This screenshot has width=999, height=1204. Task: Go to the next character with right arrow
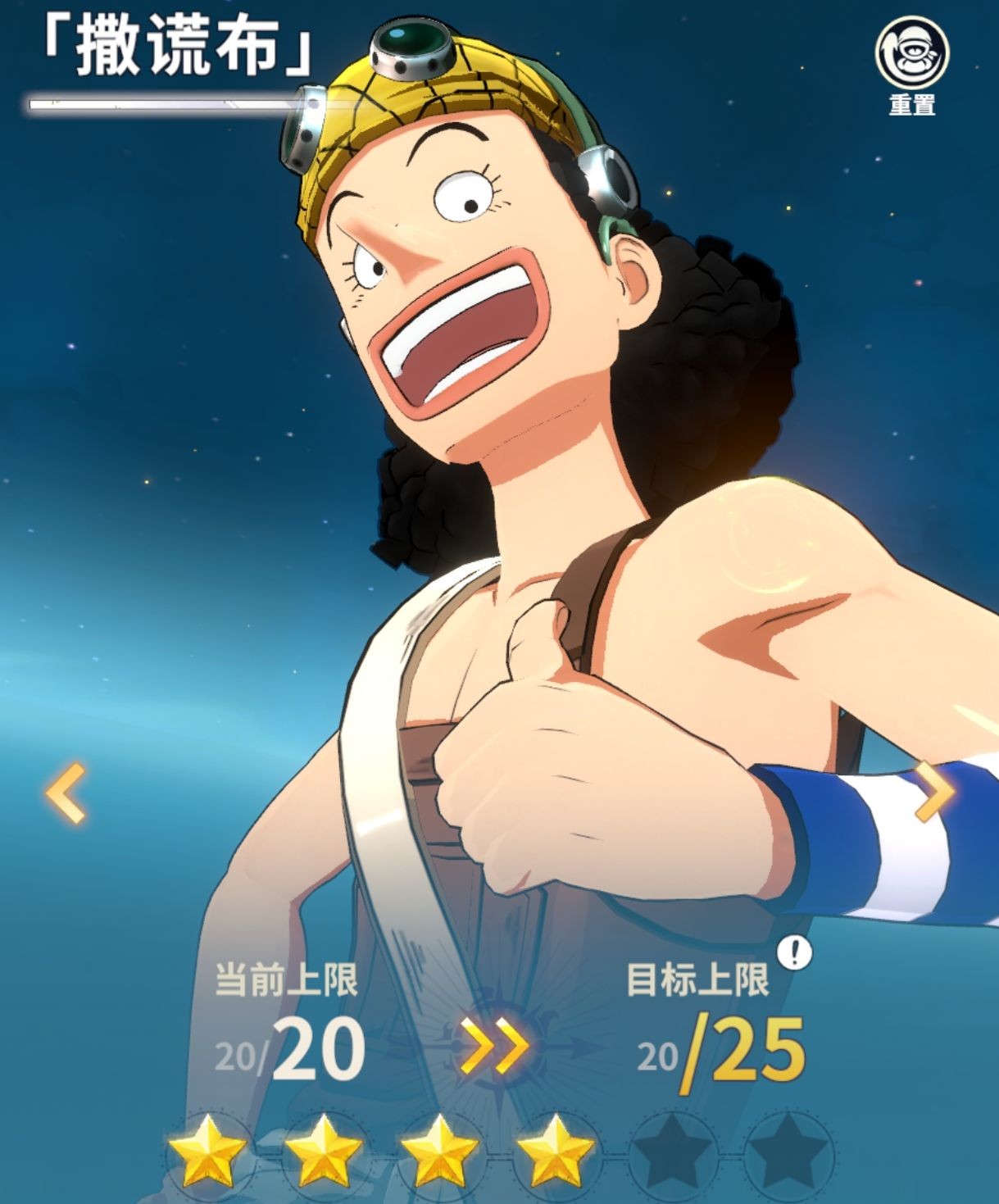[x=933, y=791]
